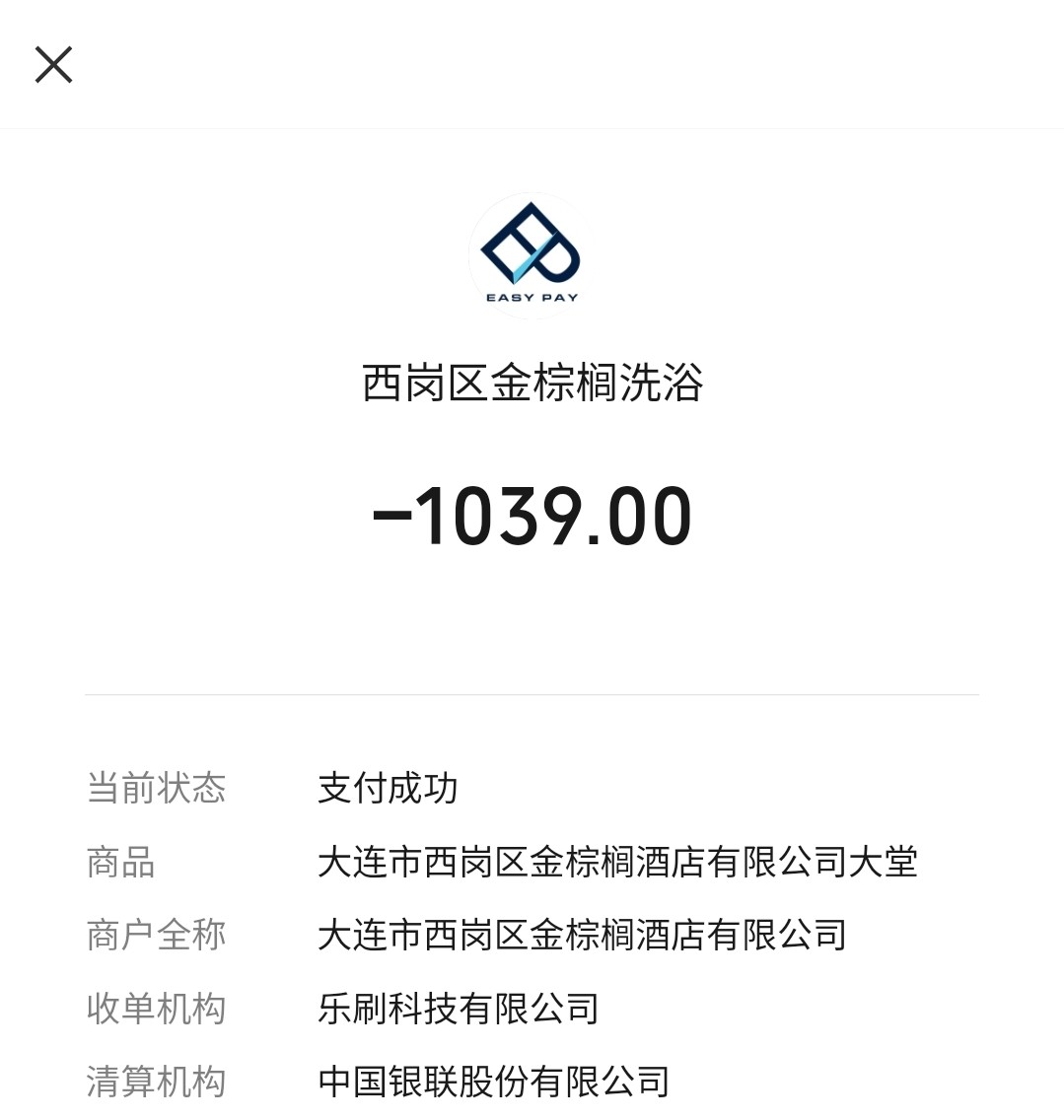Select the 清算机构 label on the left

click(158, 1080)
